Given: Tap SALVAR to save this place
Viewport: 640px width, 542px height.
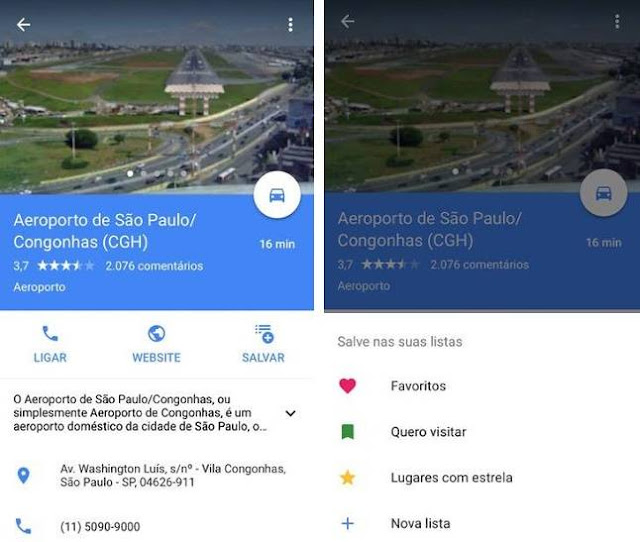Looking at the screenshot, I should (x=263, y=343).
